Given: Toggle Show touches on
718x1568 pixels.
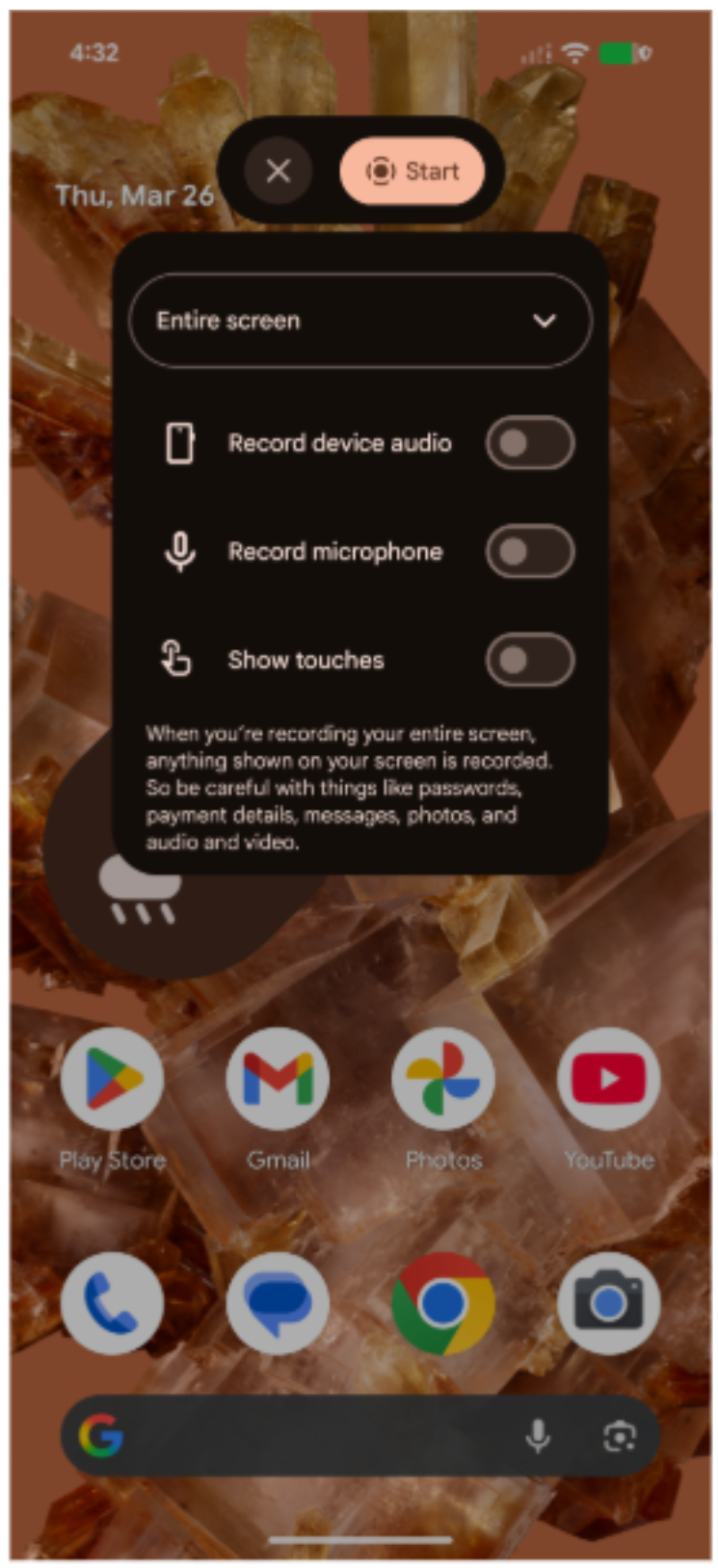Looking at the screenshot, I should click(x=529, y=660).
